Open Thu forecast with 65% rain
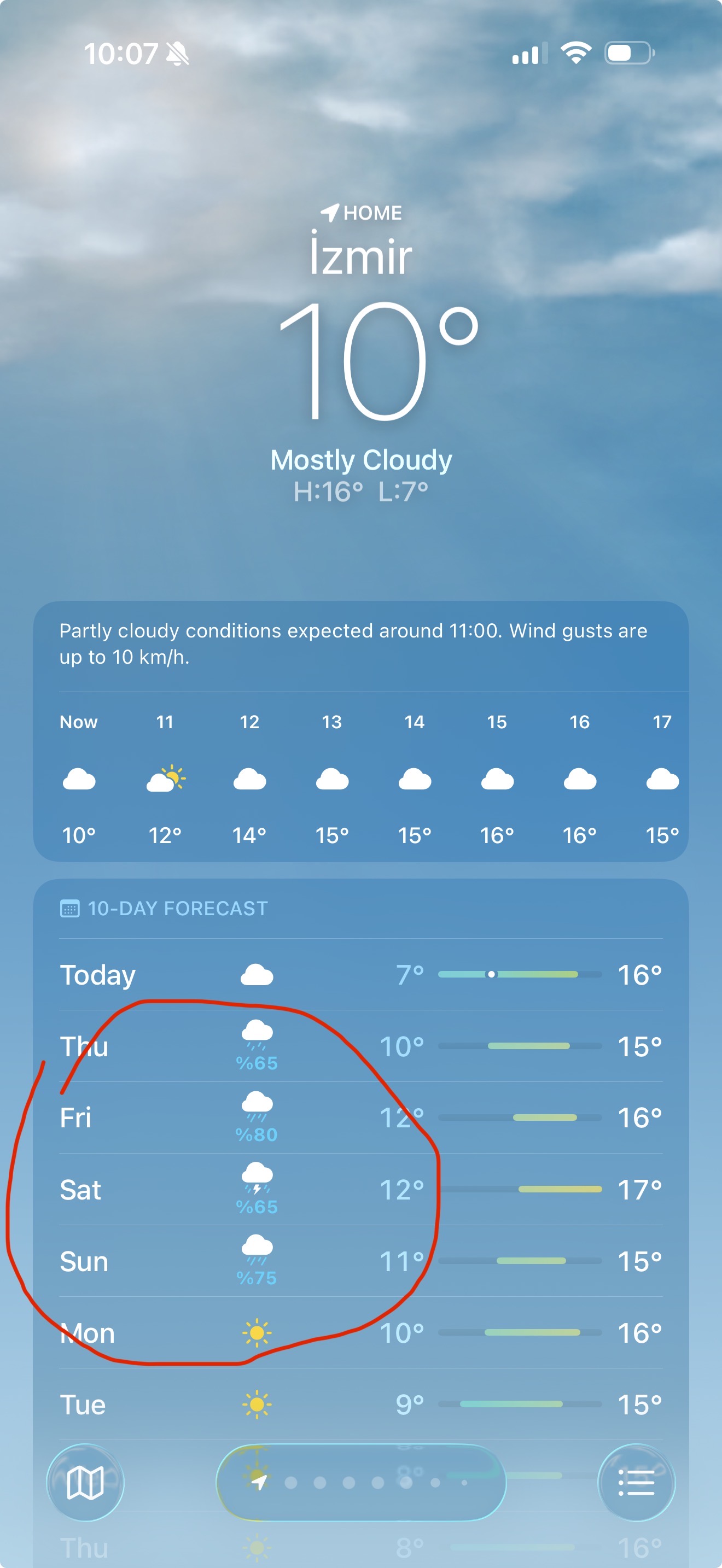 [x=361, y=1046]
